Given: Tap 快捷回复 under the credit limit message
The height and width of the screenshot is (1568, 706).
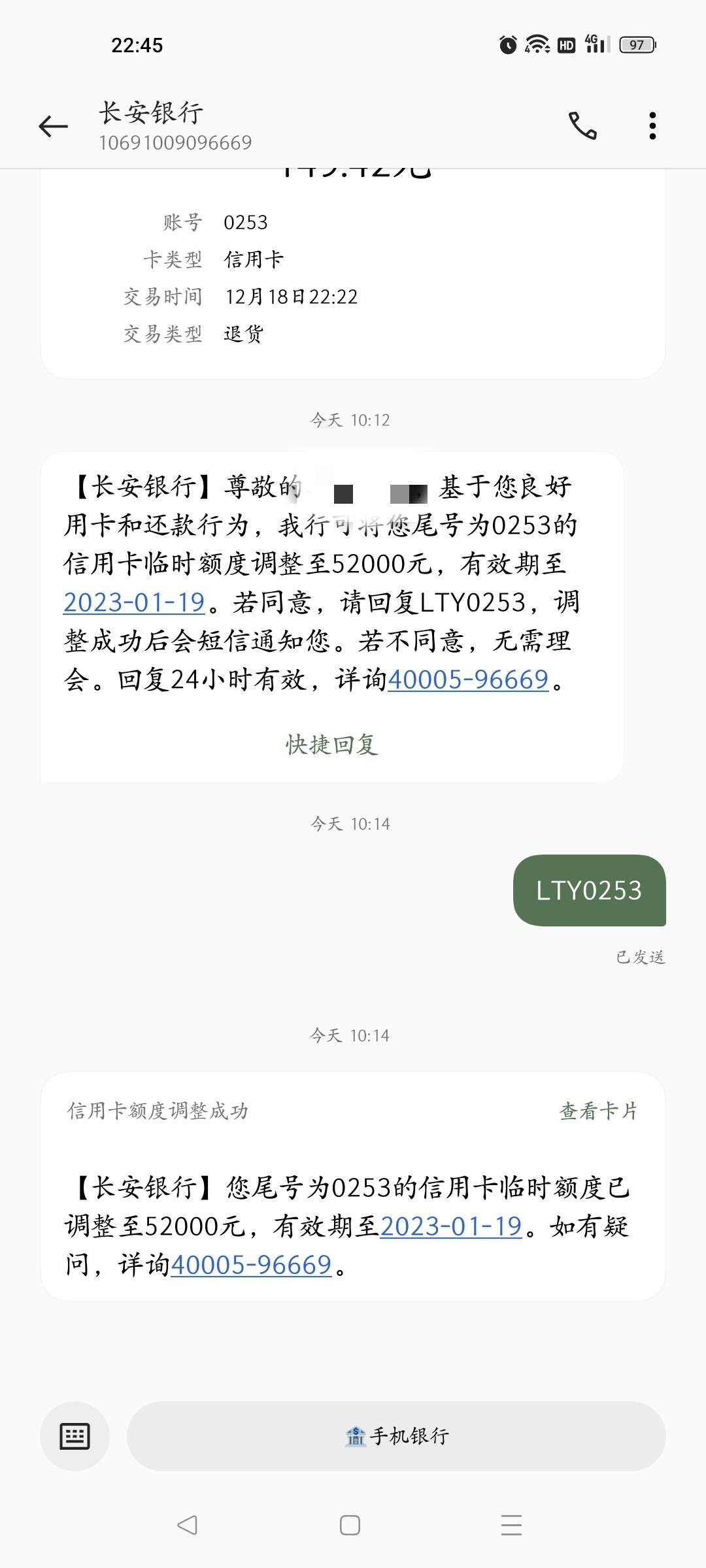Looking at the screenshot, I should coord(332,745).
